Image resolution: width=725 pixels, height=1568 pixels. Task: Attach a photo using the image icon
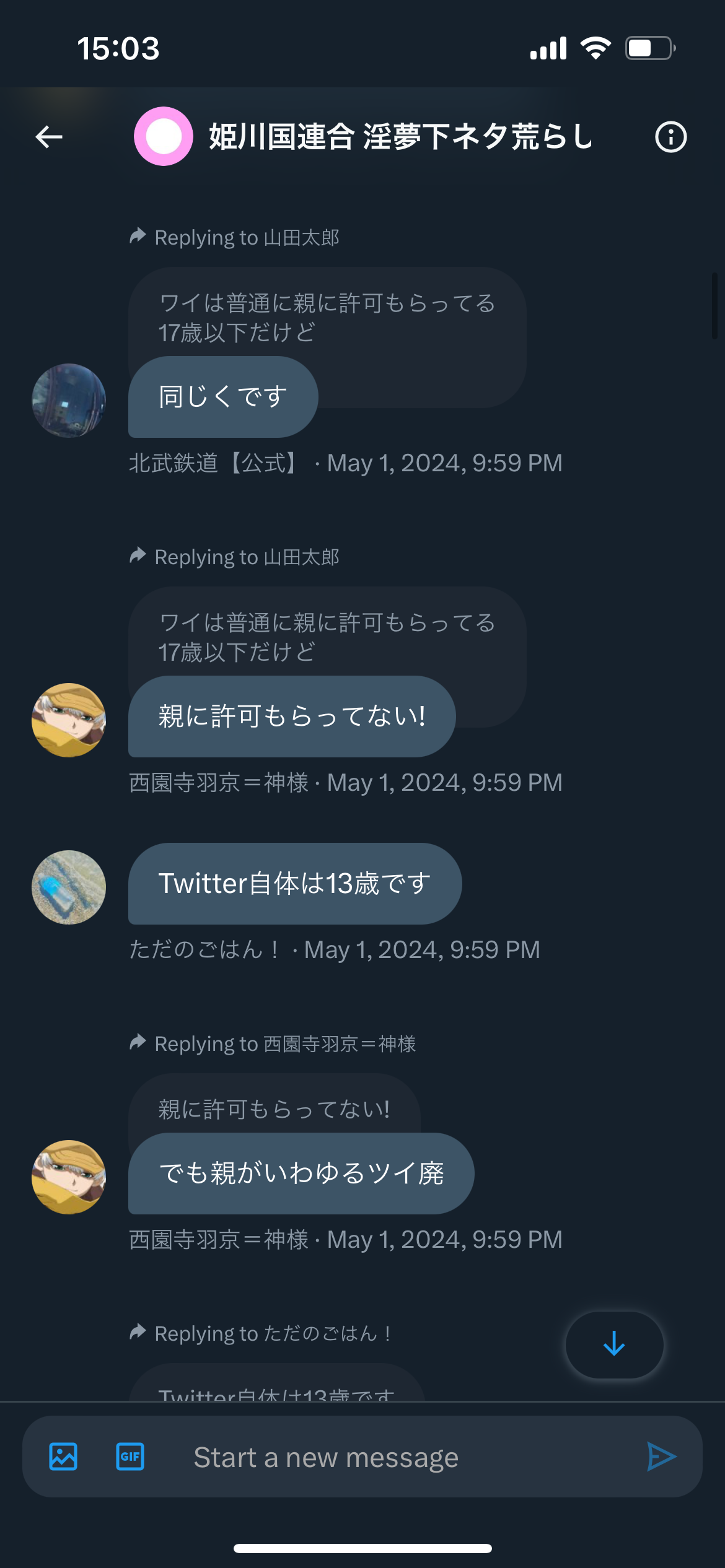click(63, 1457)
